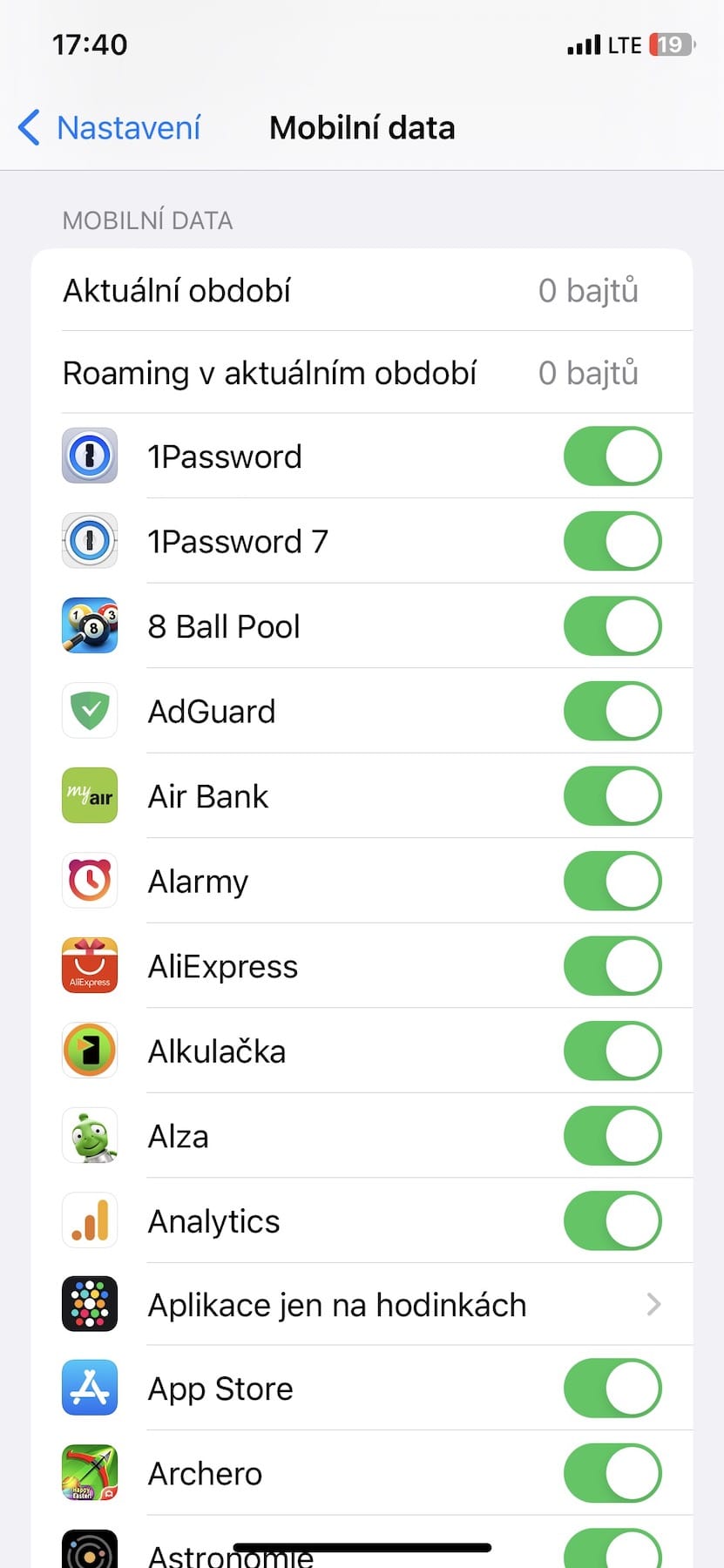This screenshot has width=724, height=1568.
Task: Switch off Analytics mobile data
Action: 612,1220
